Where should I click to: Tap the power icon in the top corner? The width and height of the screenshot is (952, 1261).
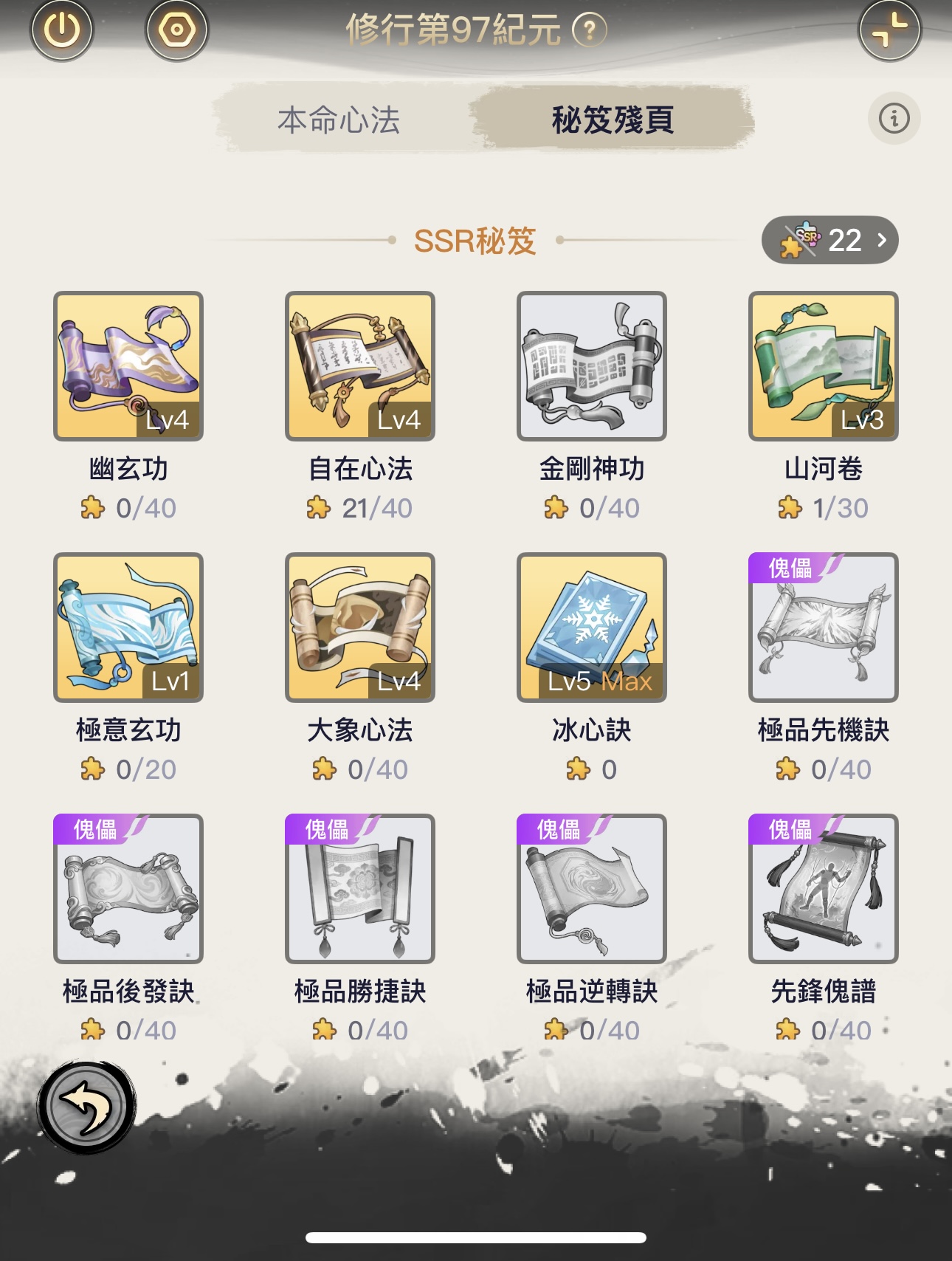[x=62, y=30]
